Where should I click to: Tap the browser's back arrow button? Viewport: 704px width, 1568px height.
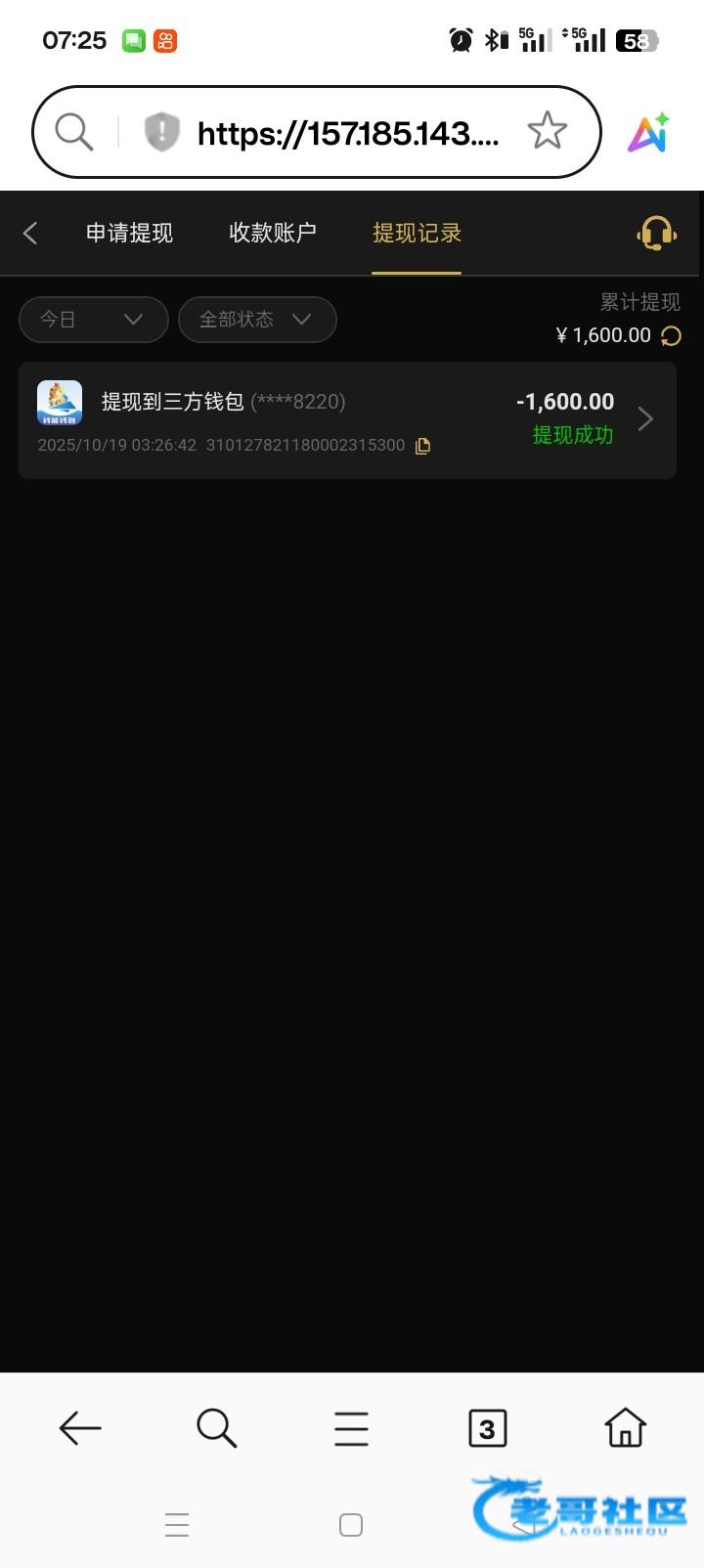[x=80, y=1428]
